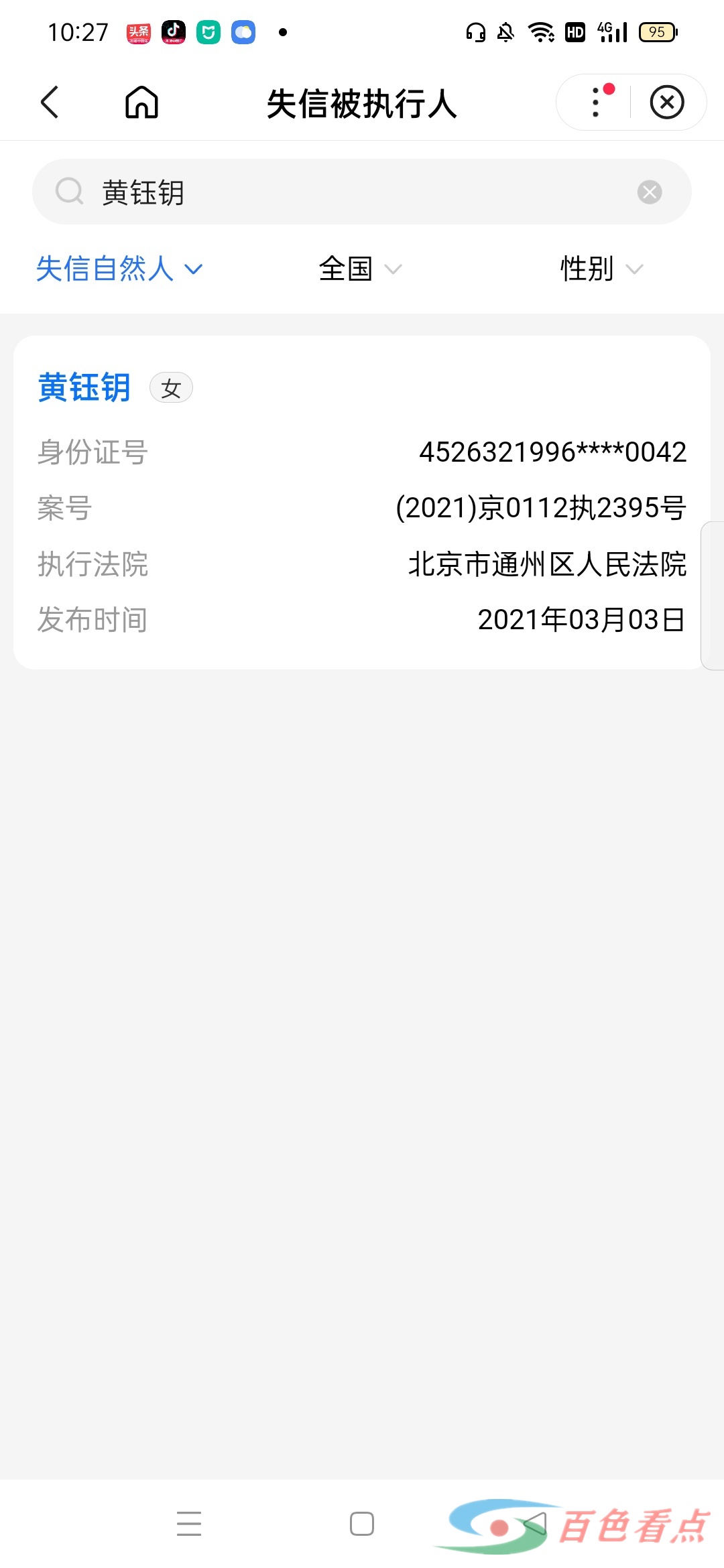Open the three-dot more options menu

(596, 103)
